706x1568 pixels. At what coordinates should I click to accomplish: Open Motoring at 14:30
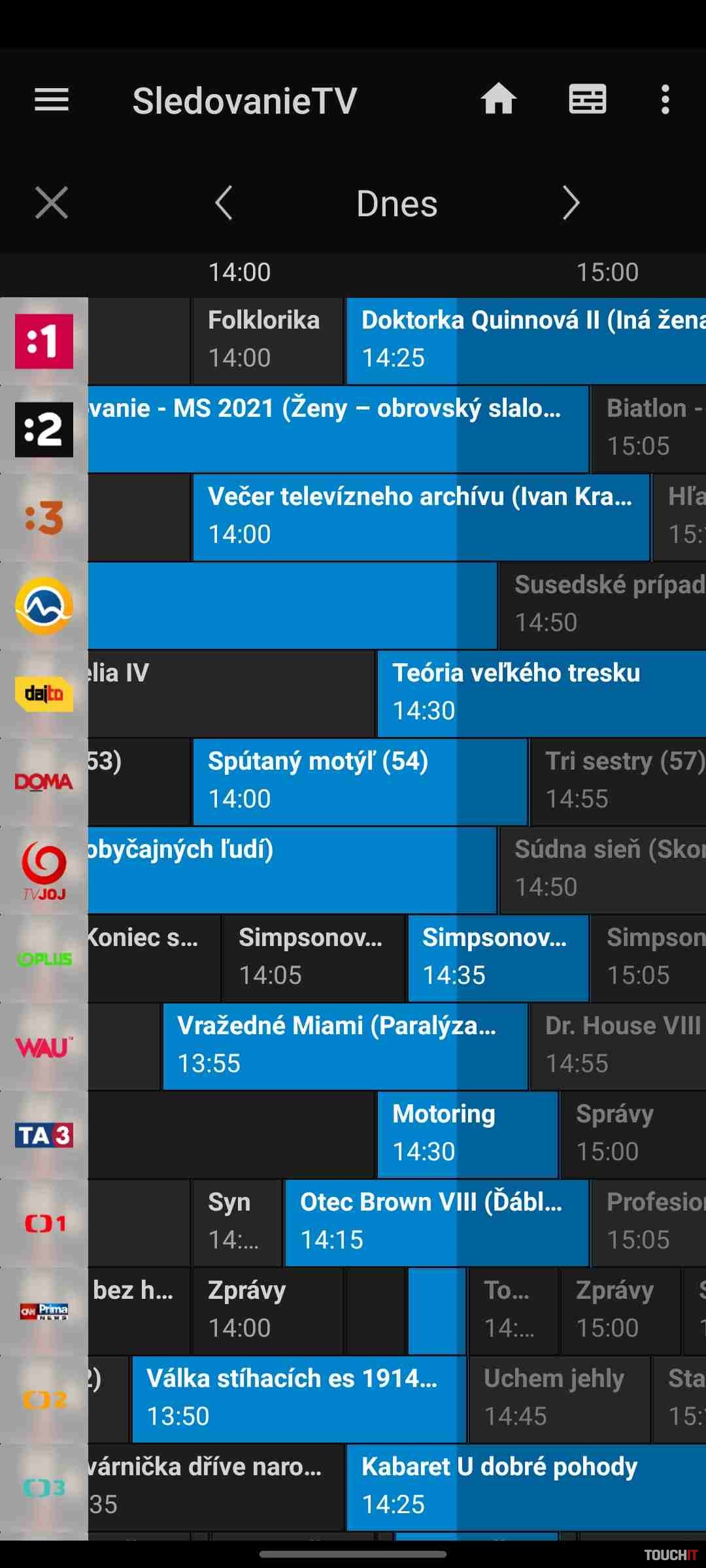467,1134
